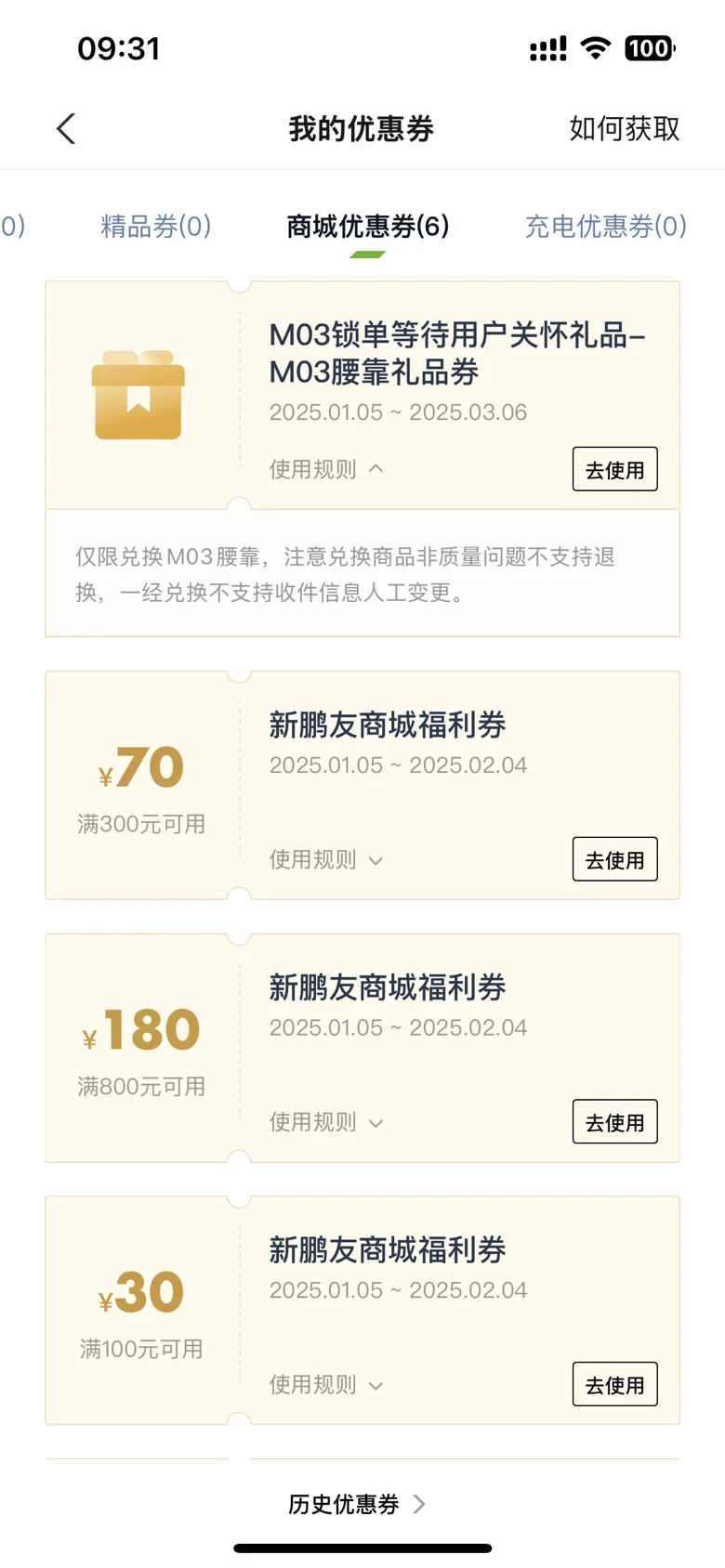Use the ¥70 coupon via 去使用

coord(615,859)
